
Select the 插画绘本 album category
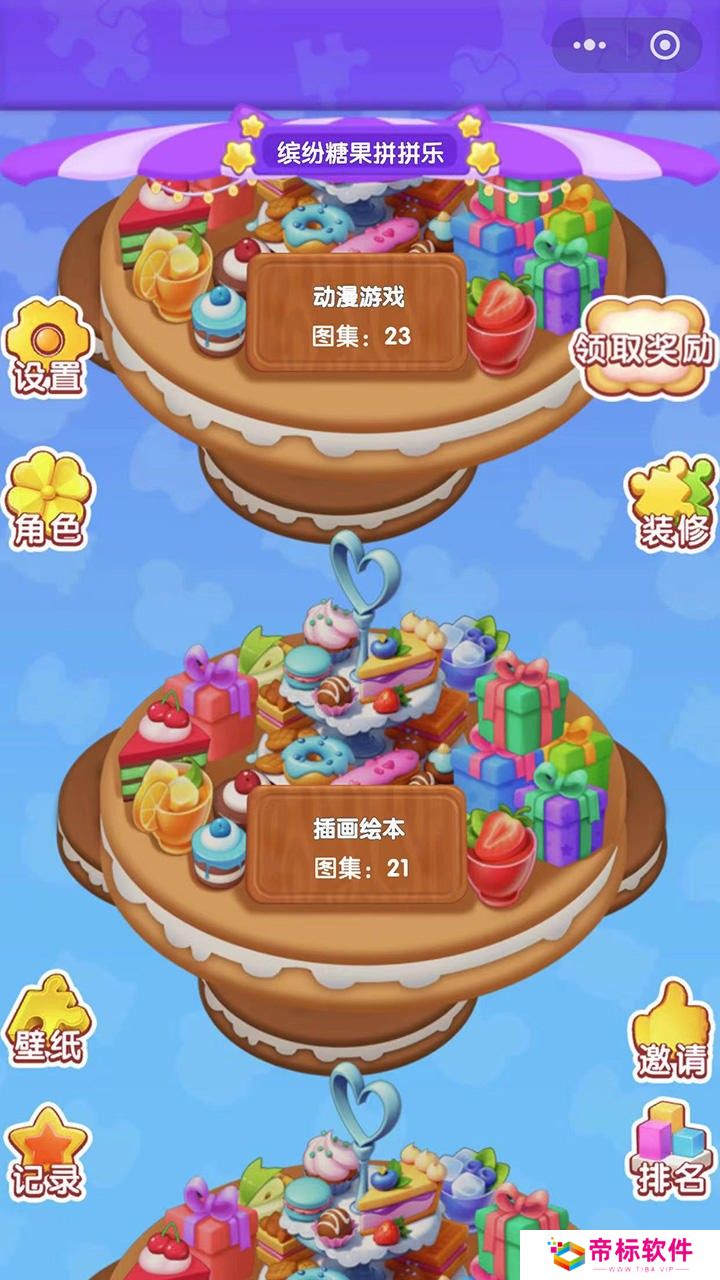pos(357,846)
